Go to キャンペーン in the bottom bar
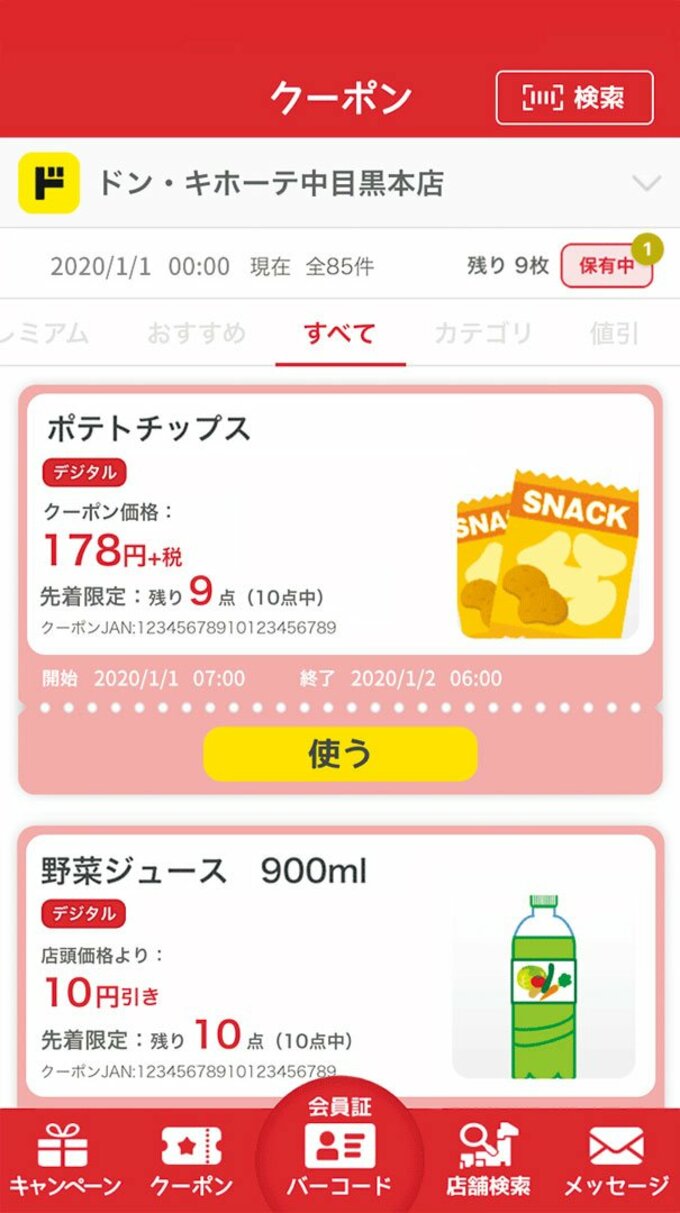 64,1160
